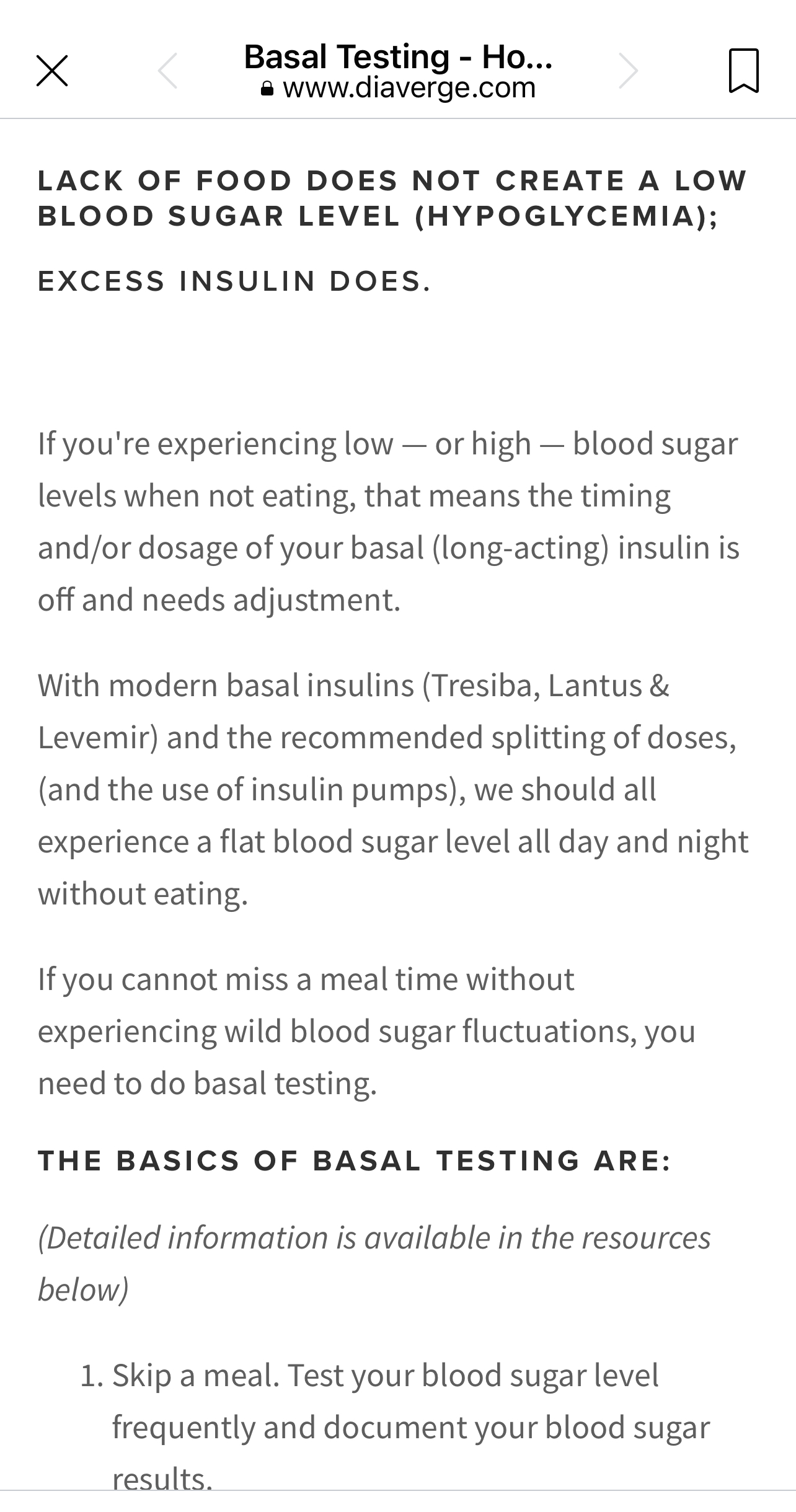Go forward to the next page
Image resolution: width=796 pixels, height=1512 pixels.
coord(628,71)
